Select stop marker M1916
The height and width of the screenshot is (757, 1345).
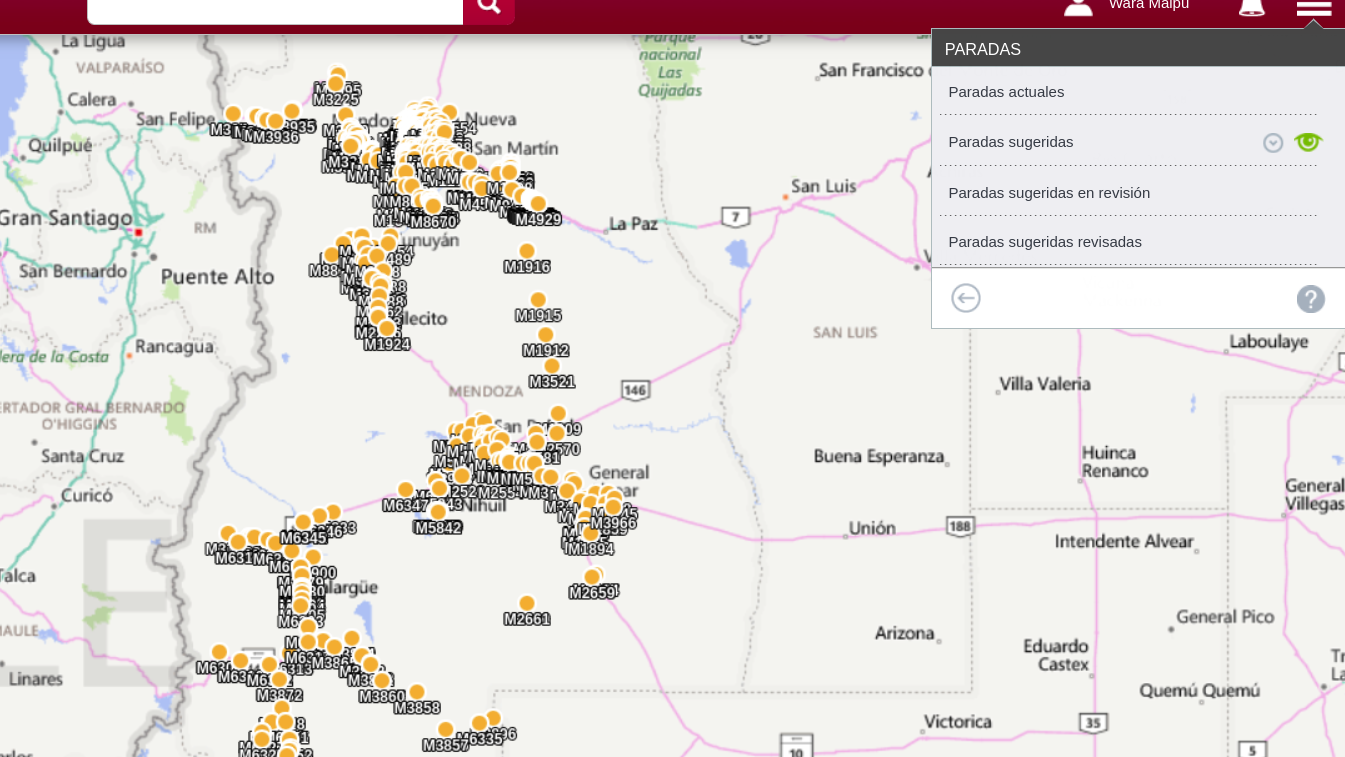point(527,251)
